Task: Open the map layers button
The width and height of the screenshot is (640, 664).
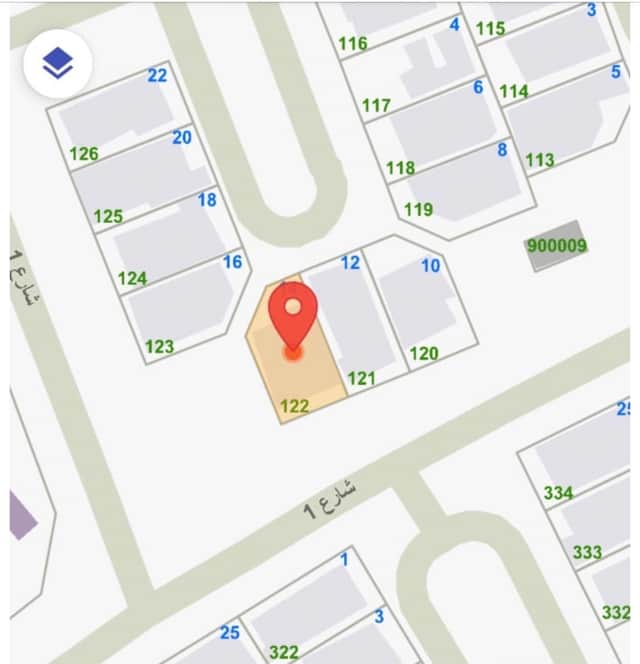Action: [x=58, y=64]
